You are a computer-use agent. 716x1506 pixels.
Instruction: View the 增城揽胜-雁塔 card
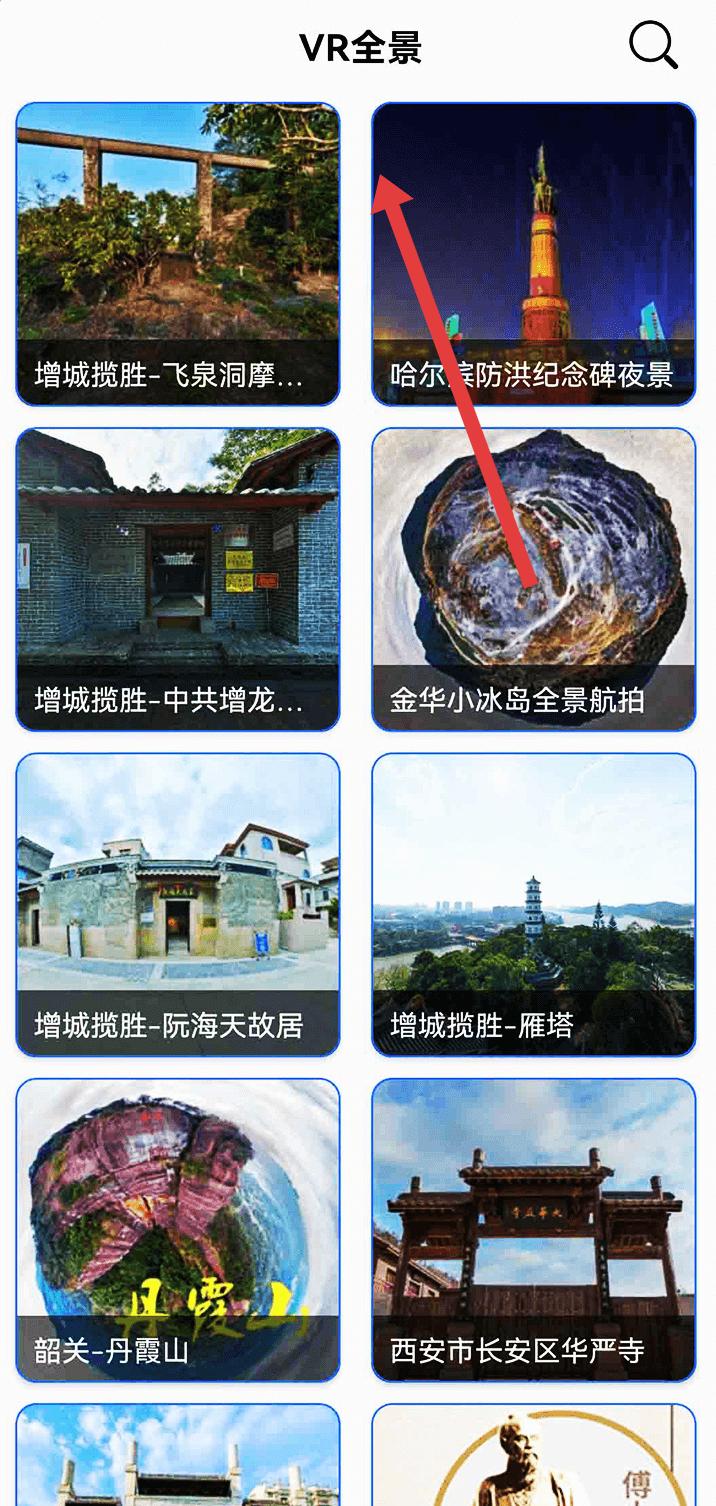pos(534,905)
